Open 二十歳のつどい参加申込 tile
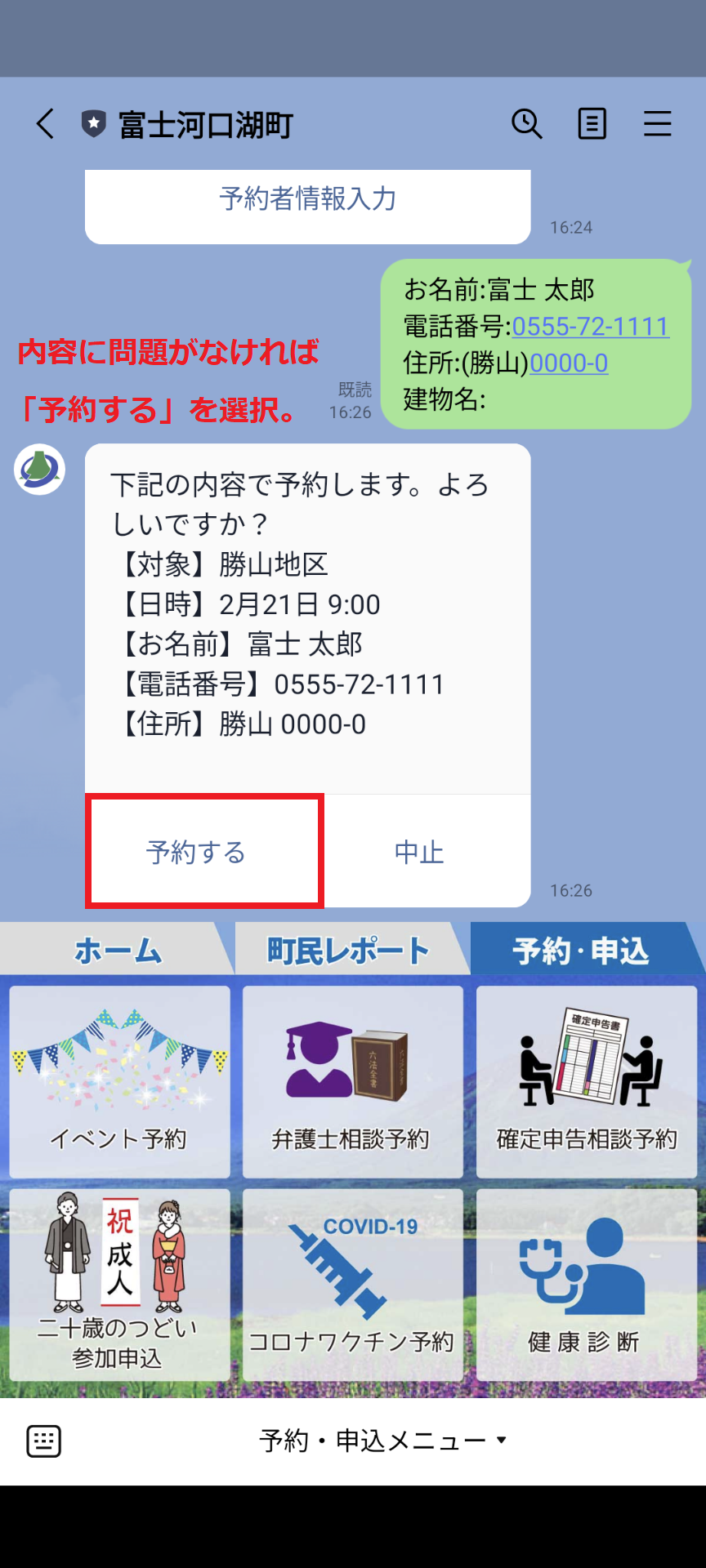This screenshot has height=1568, width=706. (119, 1284)
